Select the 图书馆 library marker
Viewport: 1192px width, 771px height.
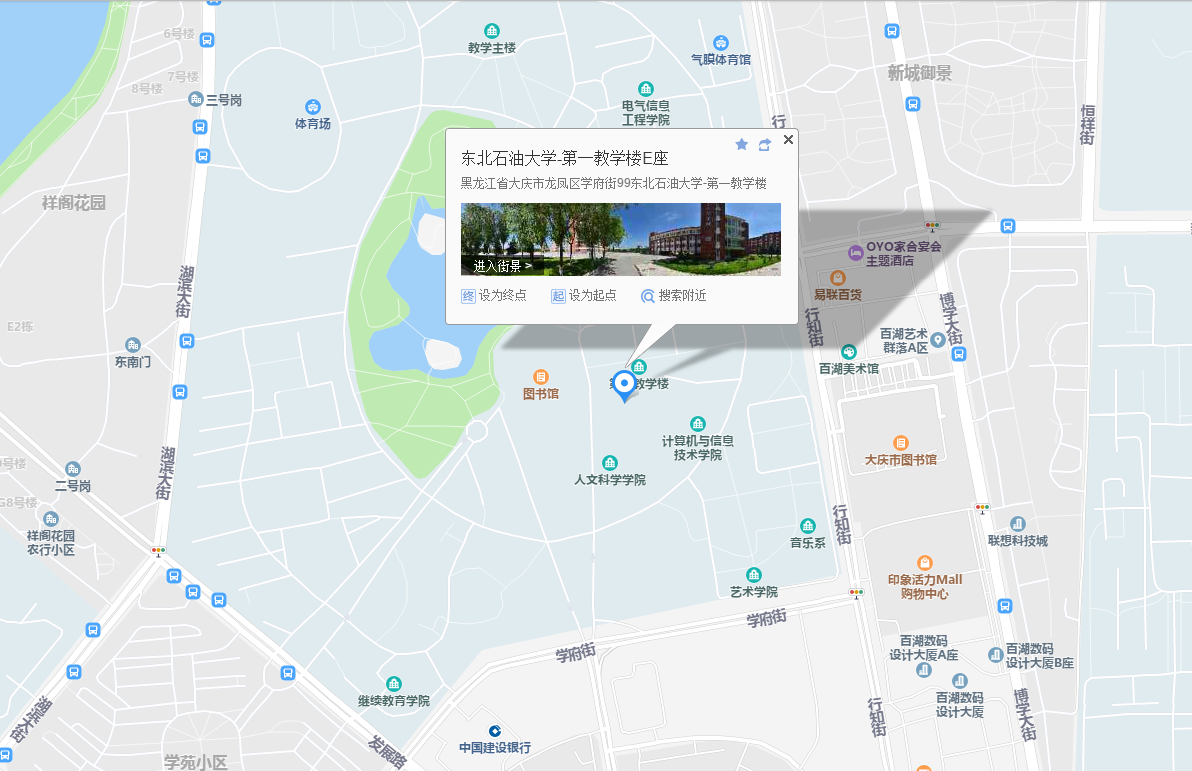point(541,377)
